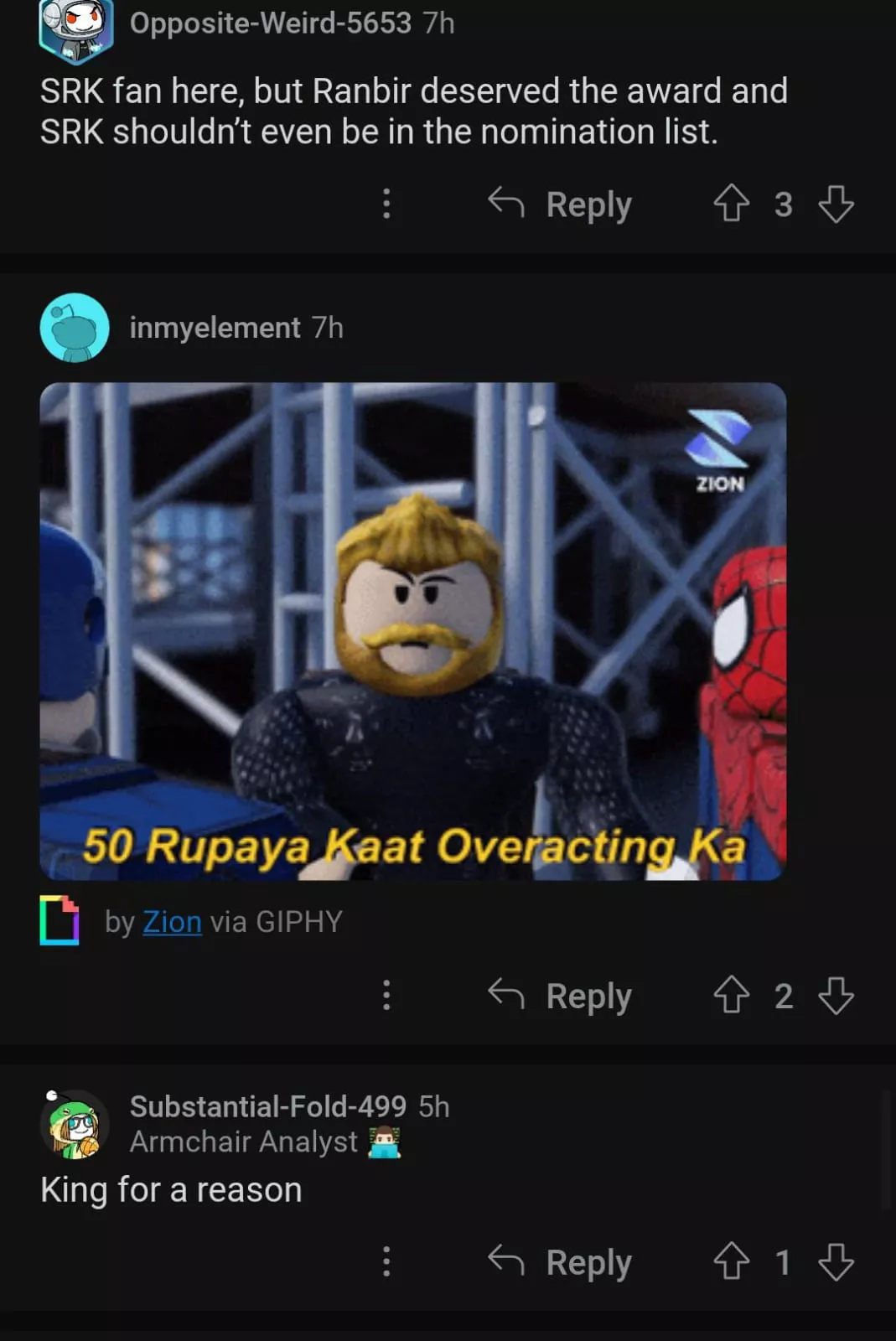Open overflow menu on Substantial-Fold-499's comment

(386, 1261)
